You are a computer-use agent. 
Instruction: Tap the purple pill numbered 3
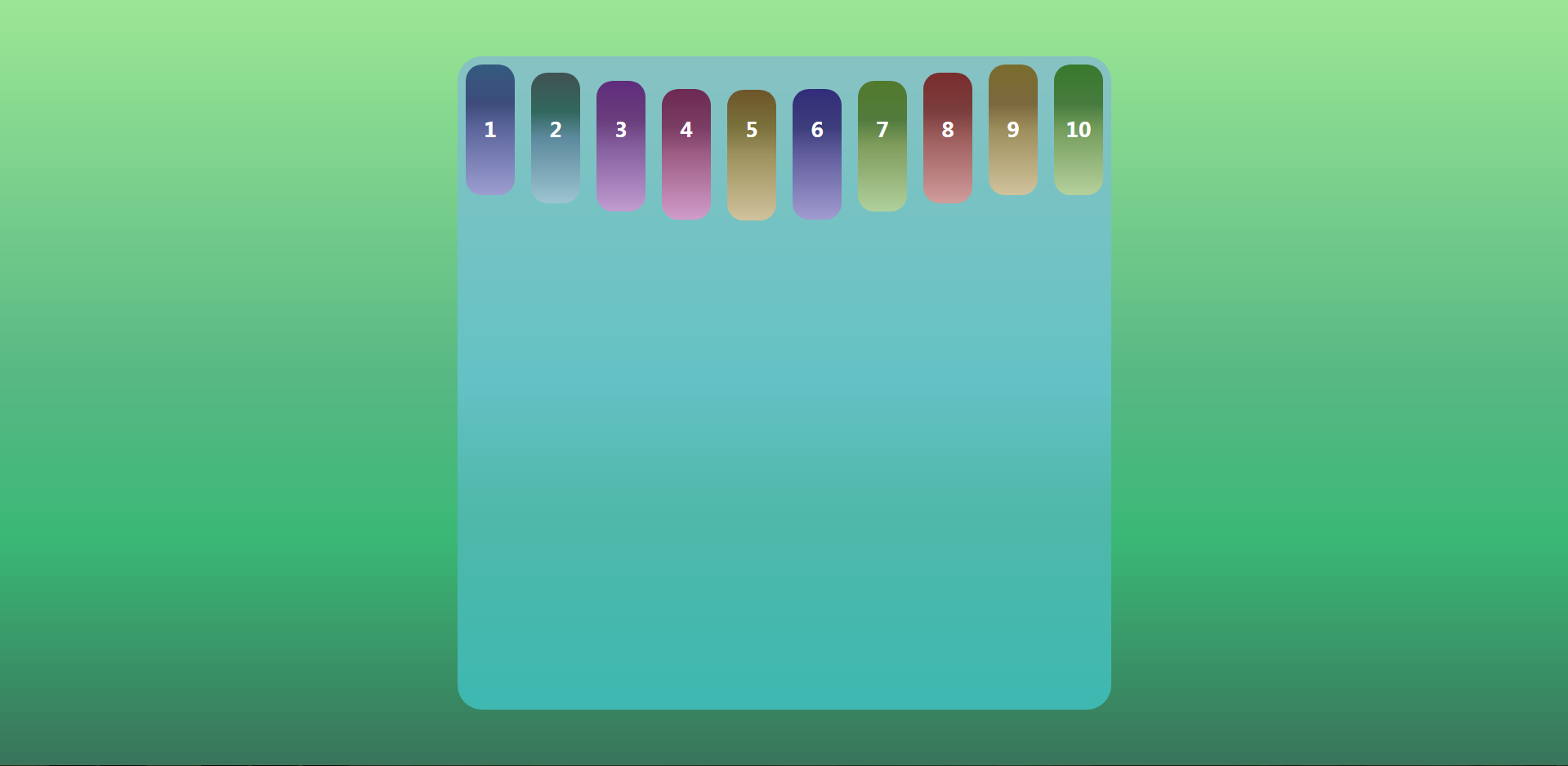(621, 146)
